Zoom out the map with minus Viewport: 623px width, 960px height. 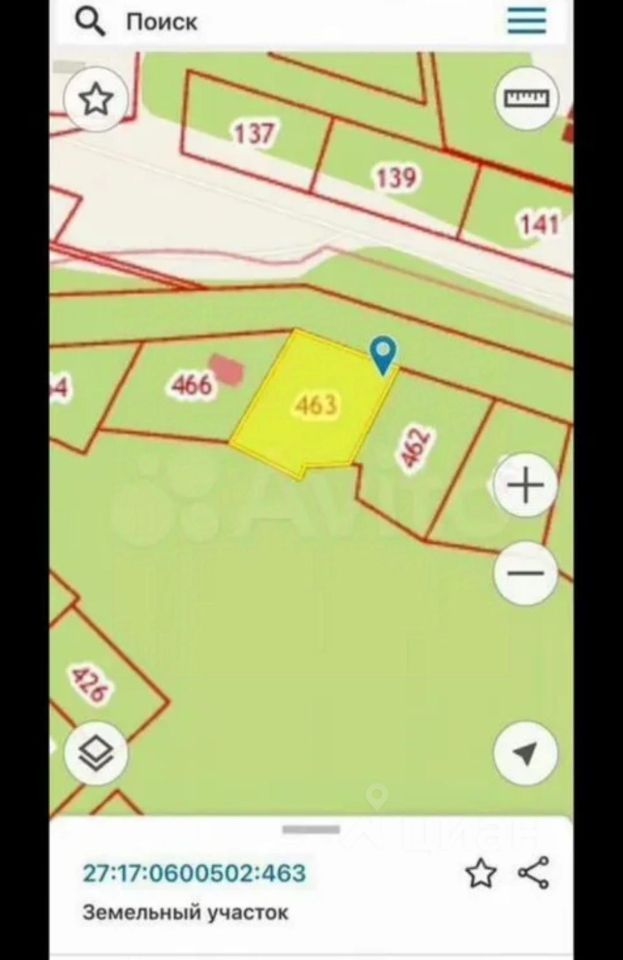click(526, 574)
